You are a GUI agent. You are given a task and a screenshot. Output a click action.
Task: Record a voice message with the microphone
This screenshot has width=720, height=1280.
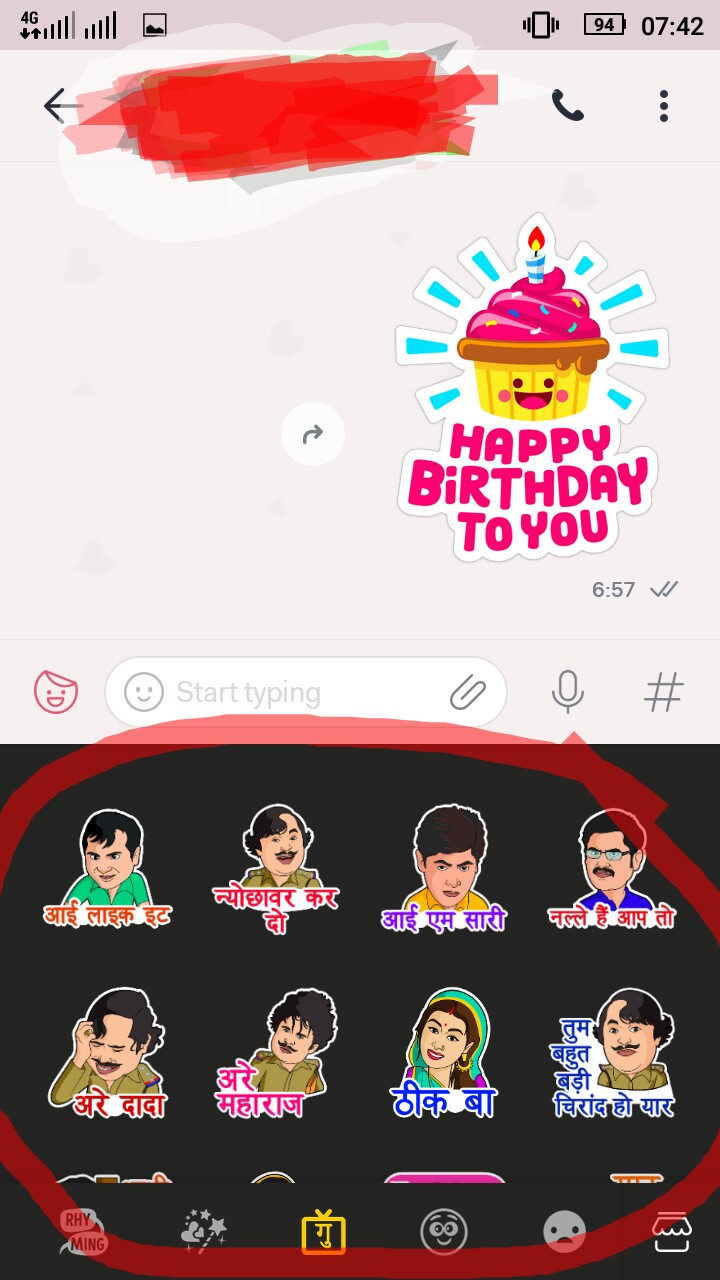click(x=567, y=692)
